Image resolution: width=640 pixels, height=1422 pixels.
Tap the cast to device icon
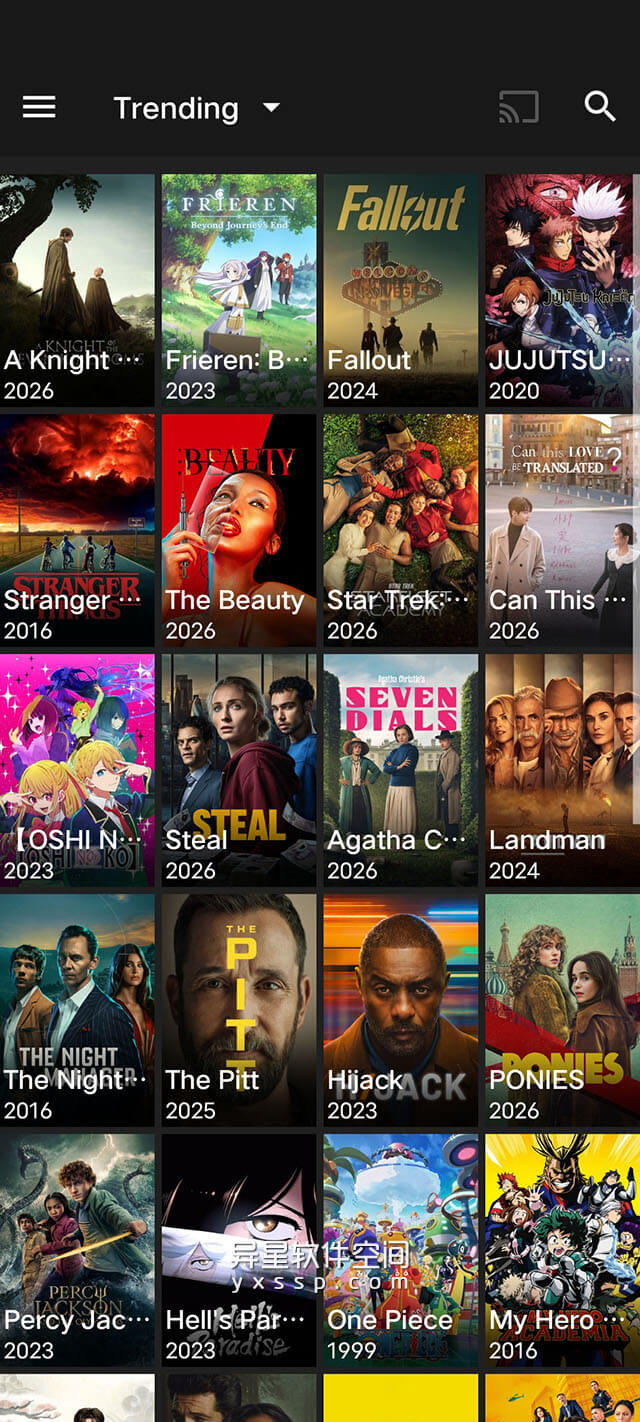coord(518,108)
